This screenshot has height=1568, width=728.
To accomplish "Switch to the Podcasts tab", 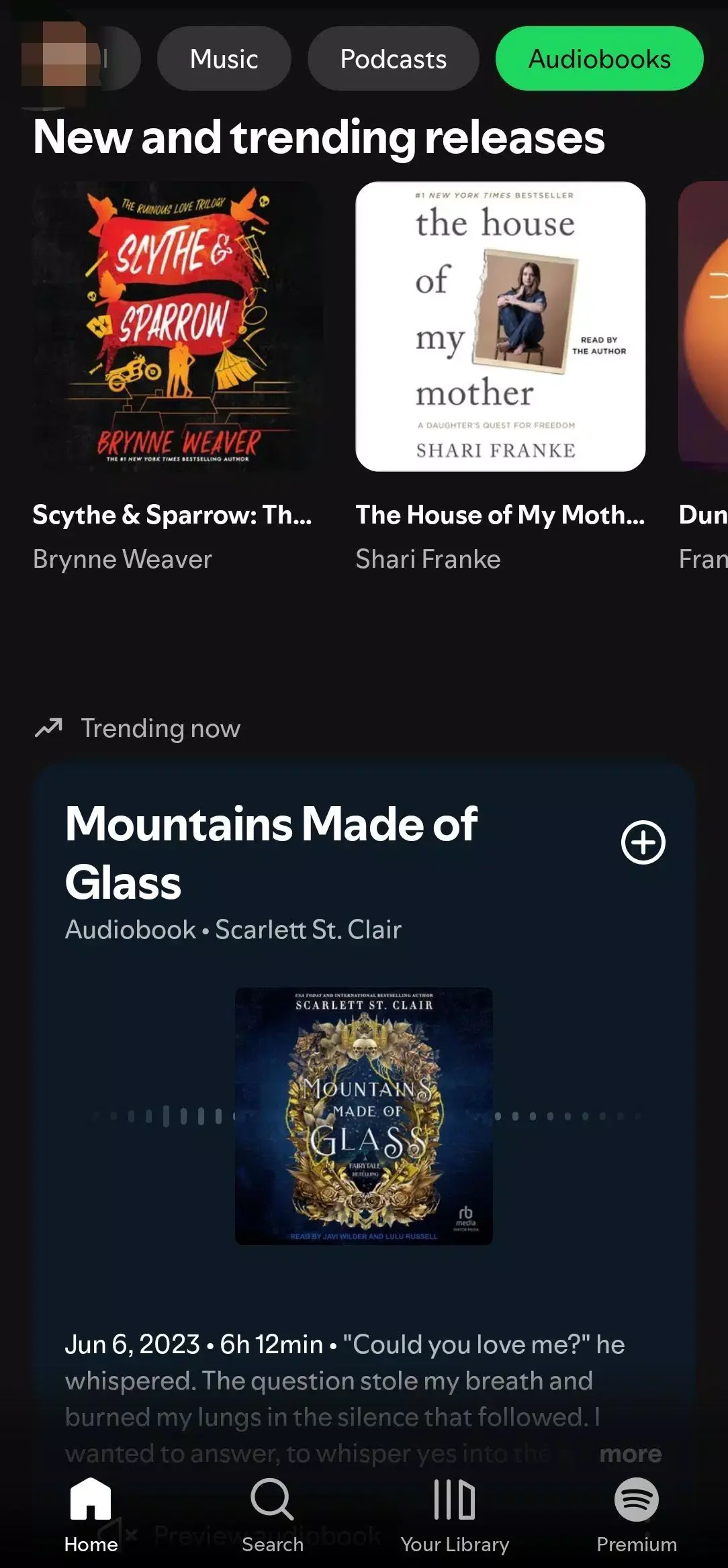I will click(x=394, y=58).
